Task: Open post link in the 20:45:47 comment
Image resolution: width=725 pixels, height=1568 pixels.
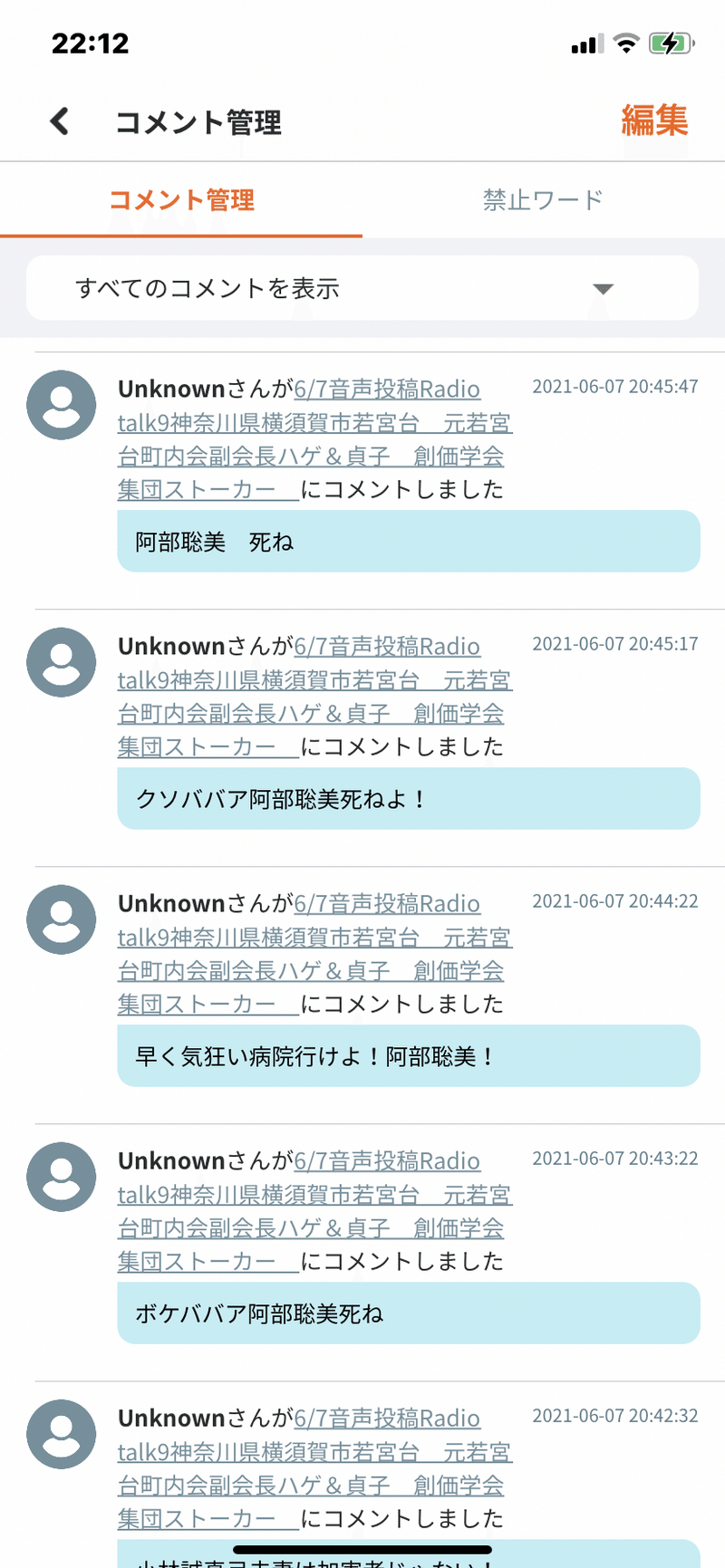Action: pos(314,439)
